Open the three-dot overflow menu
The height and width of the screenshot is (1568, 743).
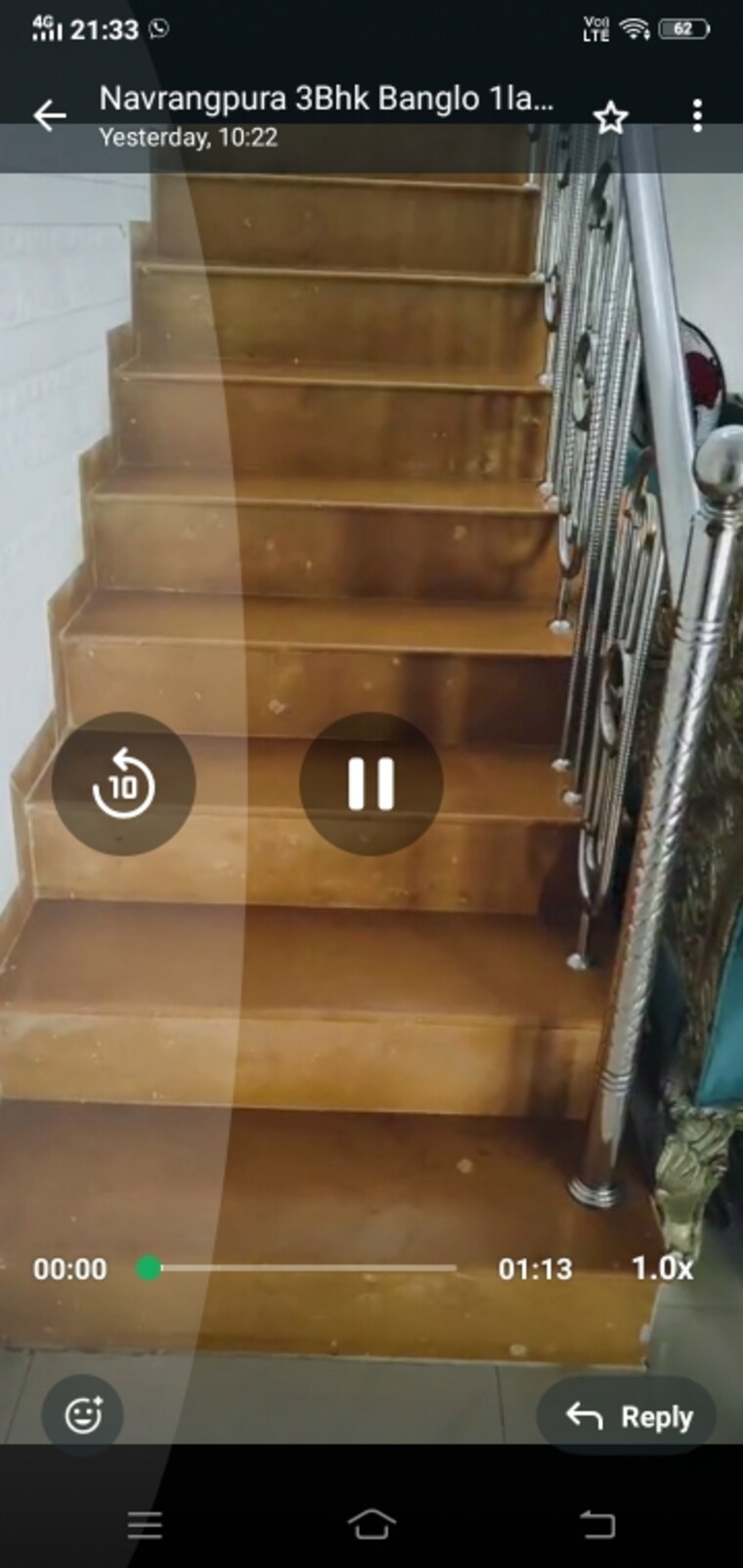click(x=696, y=116)
